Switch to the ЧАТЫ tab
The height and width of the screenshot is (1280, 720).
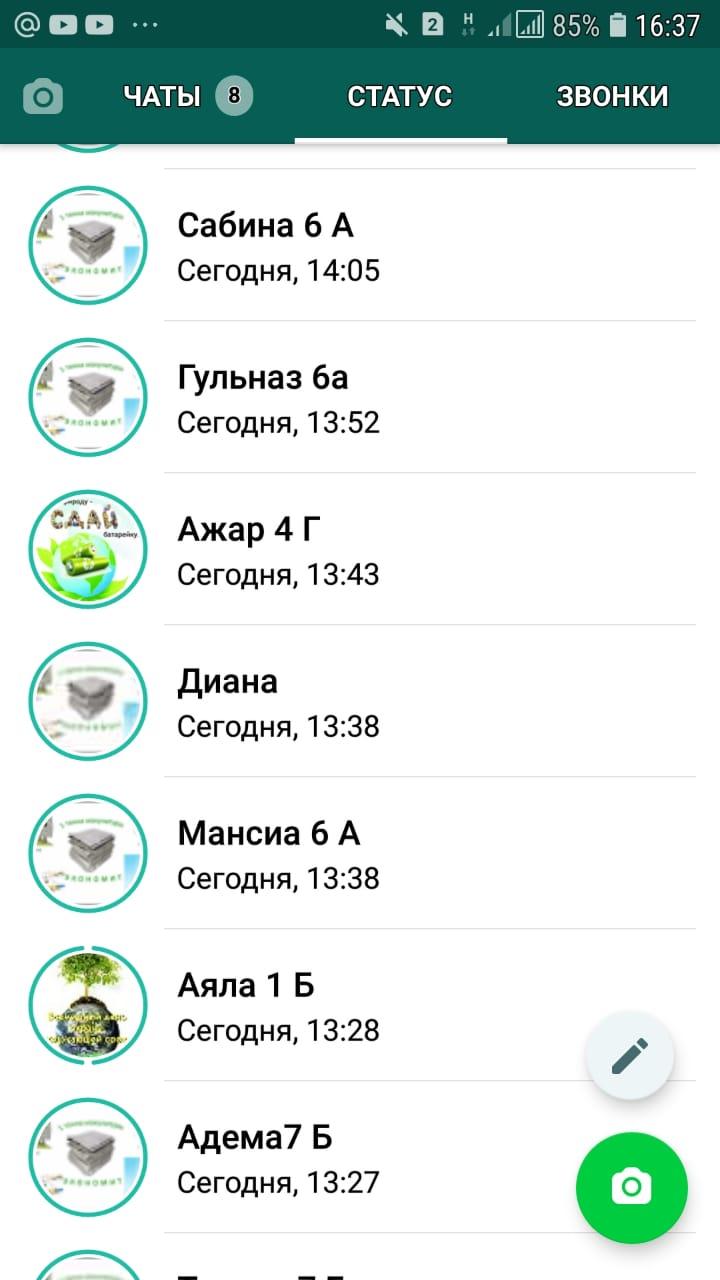point(188,96)
